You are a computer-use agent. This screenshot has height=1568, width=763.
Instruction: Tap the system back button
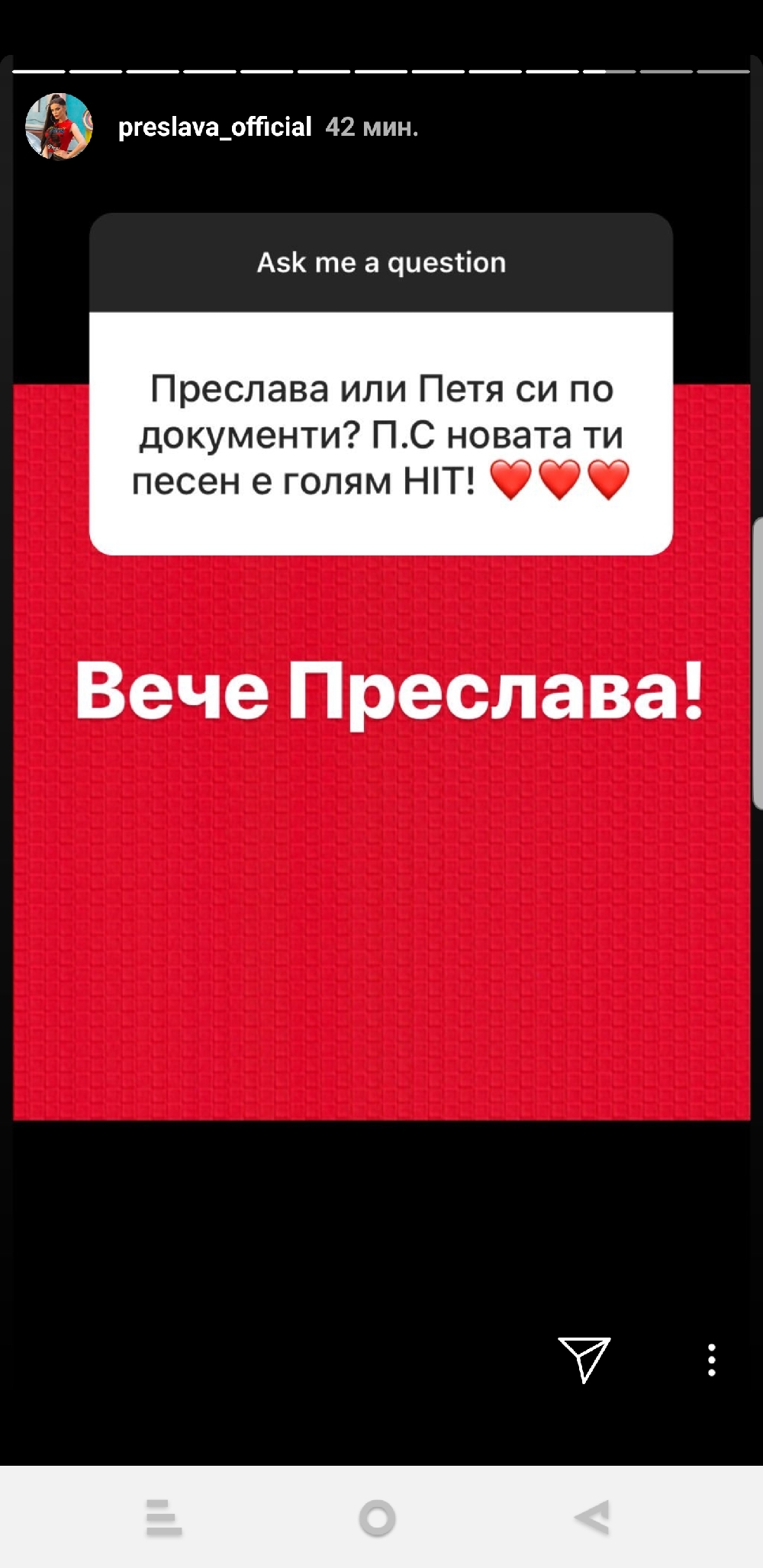(x=593, y=1517)
